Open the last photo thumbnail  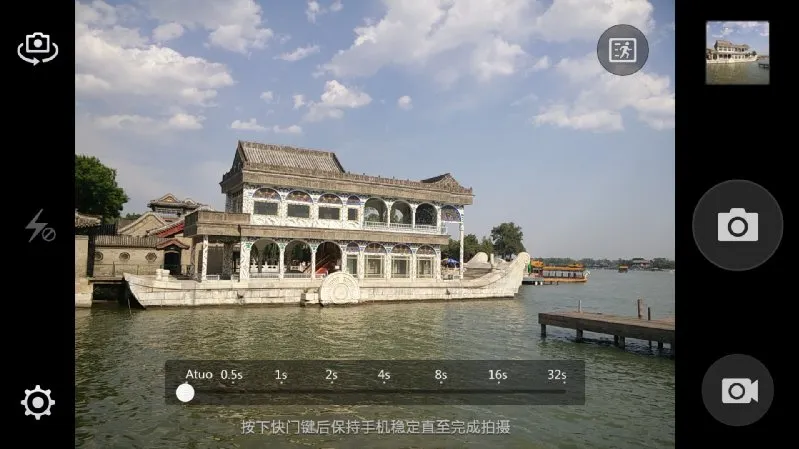click(x=737, y=52)
